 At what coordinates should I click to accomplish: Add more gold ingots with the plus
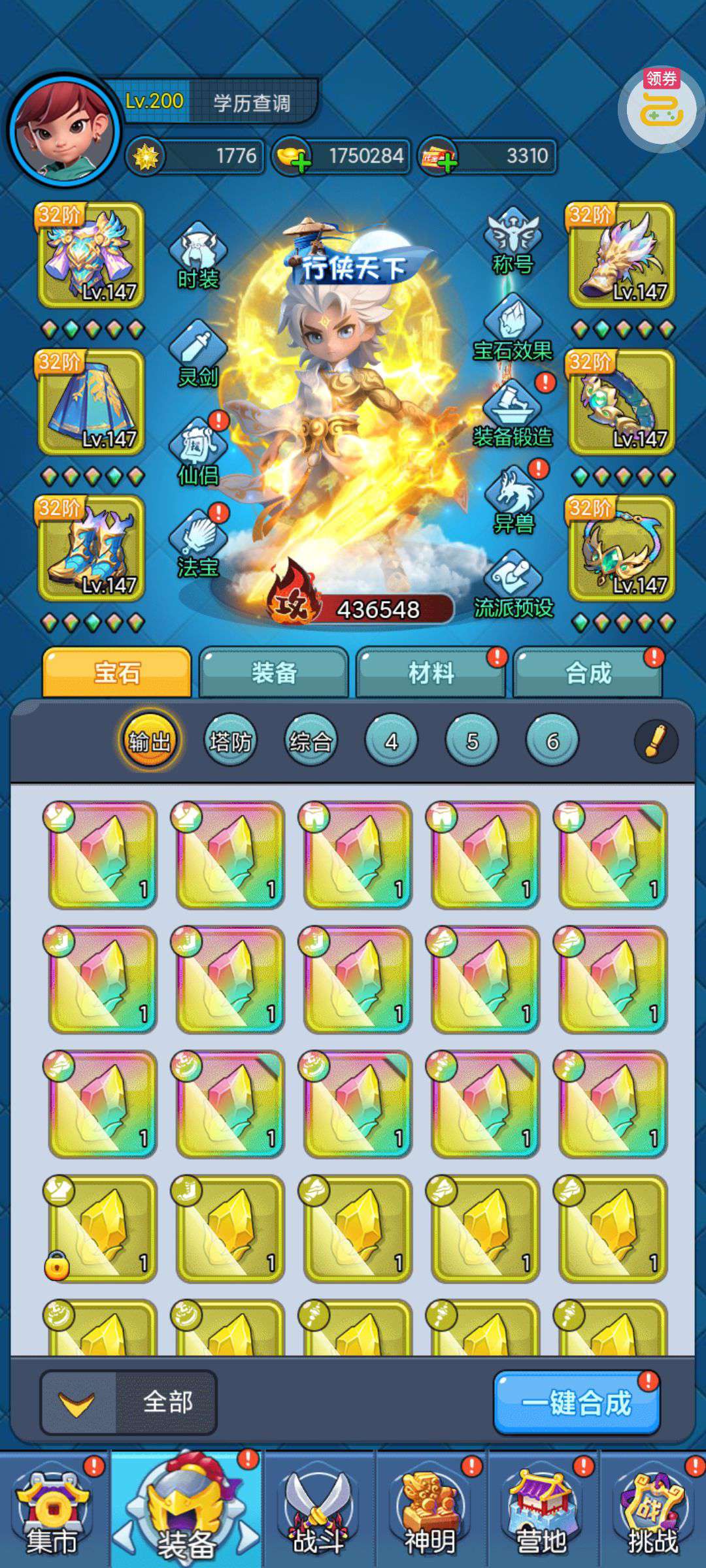pos(301,162)
